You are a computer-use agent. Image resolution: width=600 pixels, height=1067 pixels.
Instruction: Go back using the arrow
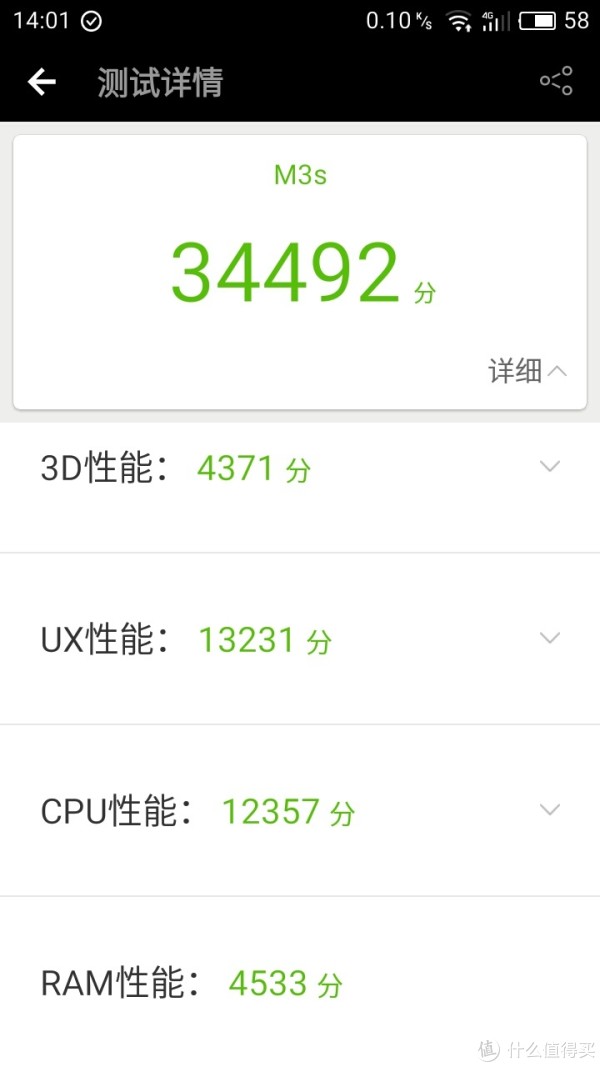(41, 82)
